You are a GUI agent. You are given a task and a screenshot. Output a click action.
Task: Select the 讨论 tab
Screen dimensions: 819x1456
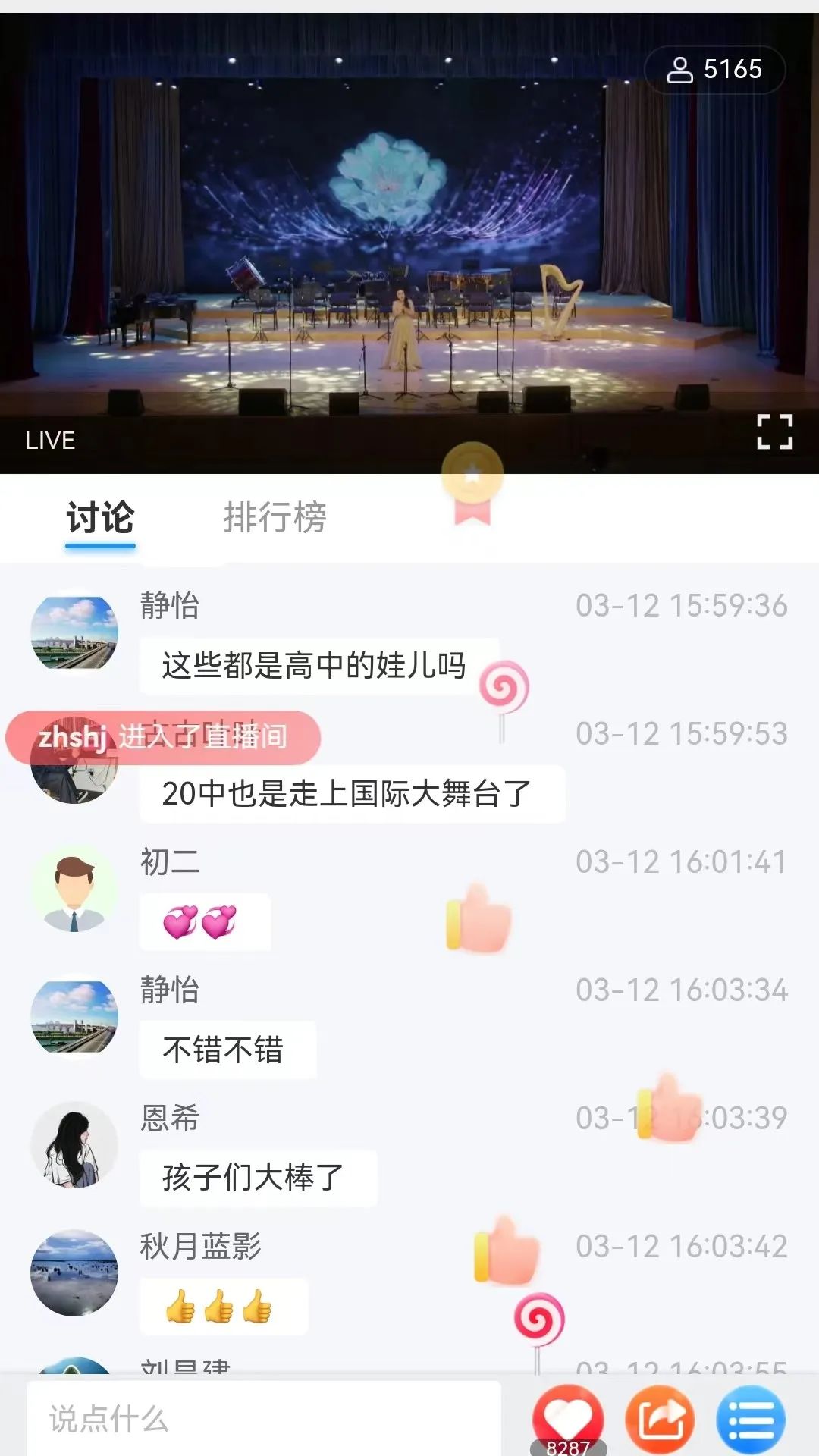tap(100, 518)
